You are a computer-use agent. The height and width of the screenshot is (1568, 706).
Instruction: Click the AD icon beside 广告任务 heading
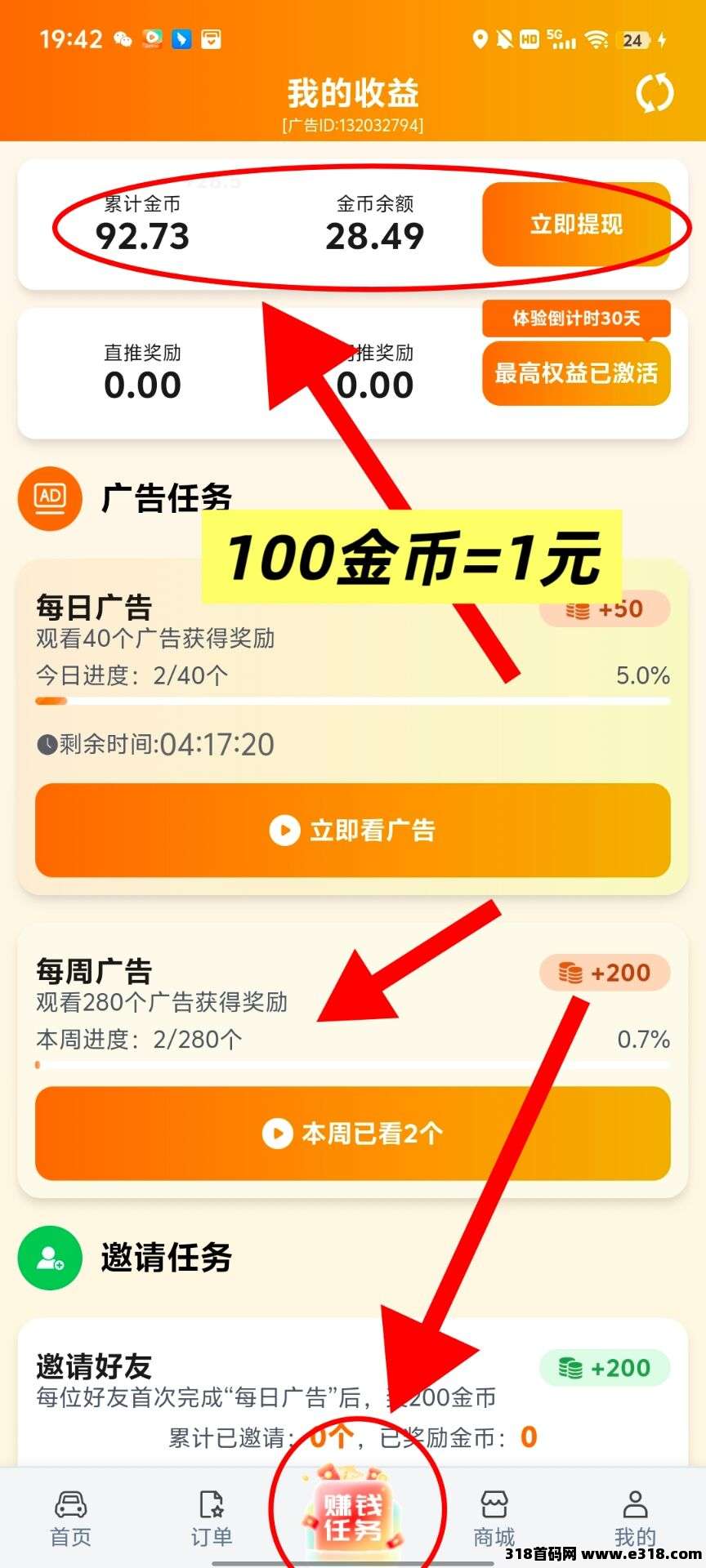[49, 499]
